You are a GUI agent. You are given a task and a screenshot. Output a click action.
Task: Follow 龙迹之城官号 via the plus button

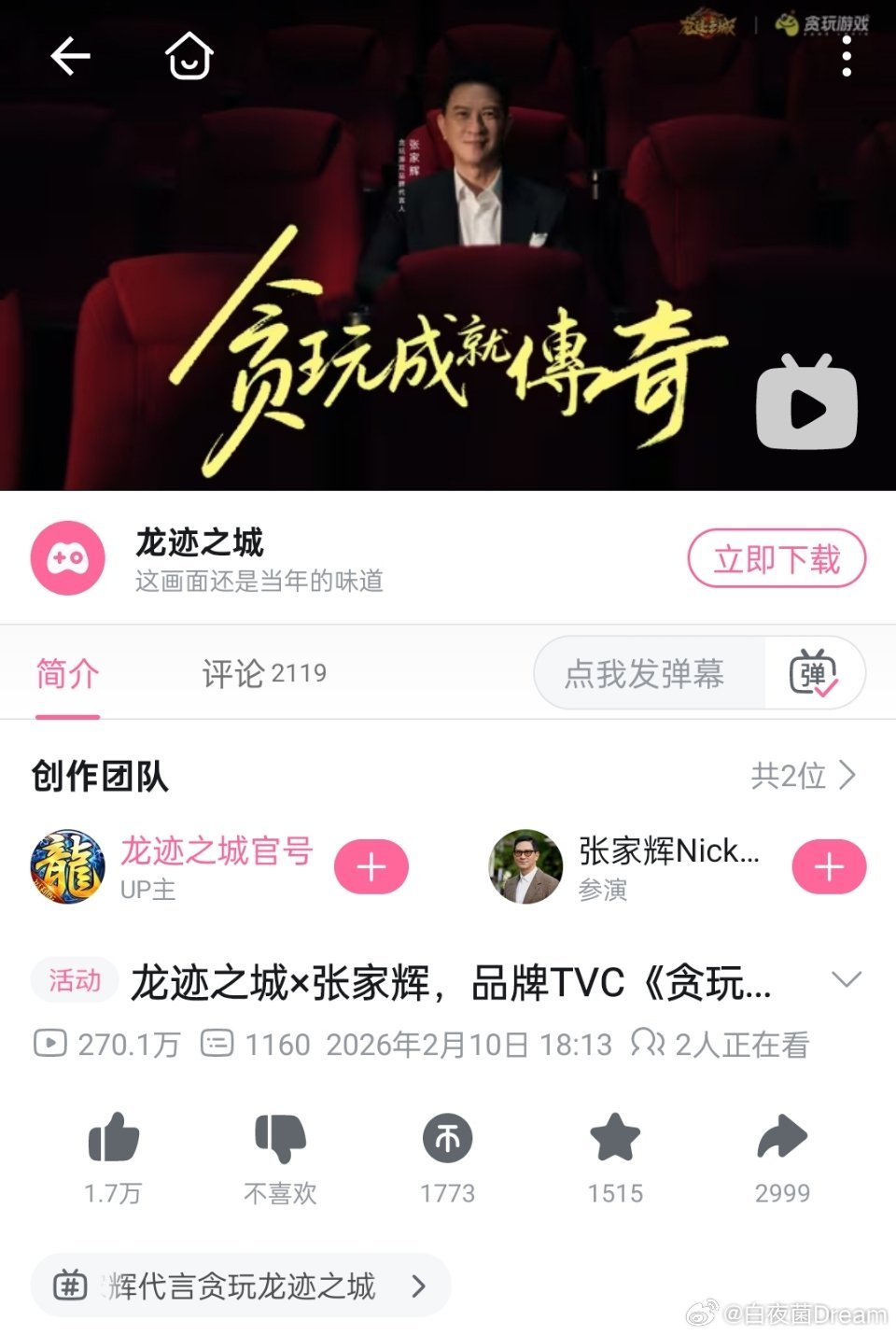[x=371, y=866]
